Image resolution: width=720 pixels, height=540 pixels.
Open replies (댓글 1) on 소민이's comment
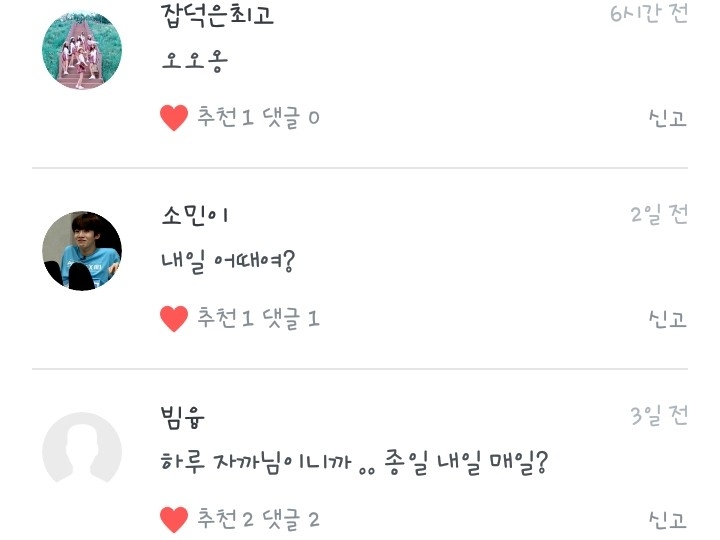(291, 318)
